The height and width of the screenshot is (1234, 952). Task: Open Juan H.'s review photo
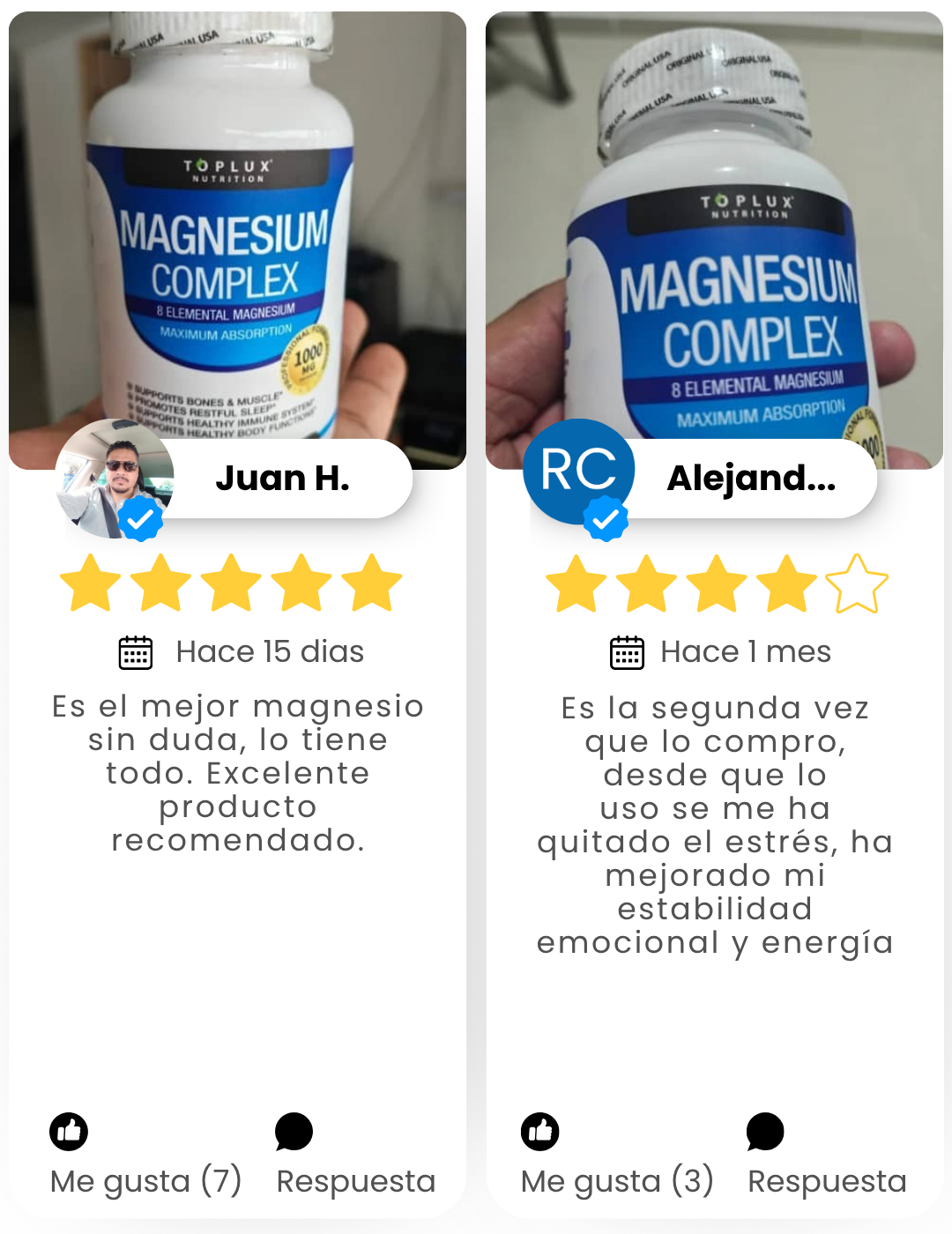pos(237,229)
